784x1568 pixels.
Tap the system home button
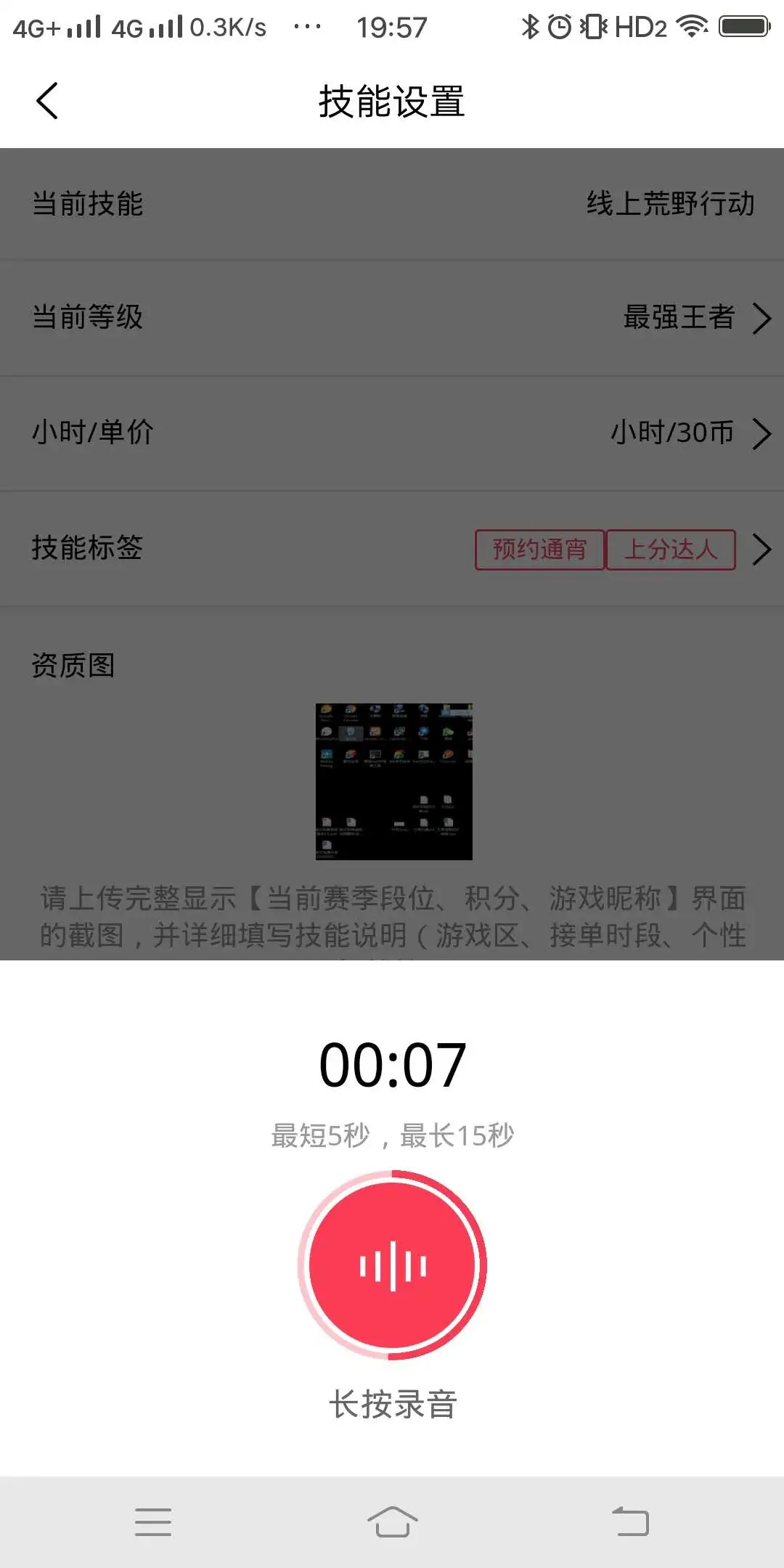pyautogui.click(x=392, y=1522)
